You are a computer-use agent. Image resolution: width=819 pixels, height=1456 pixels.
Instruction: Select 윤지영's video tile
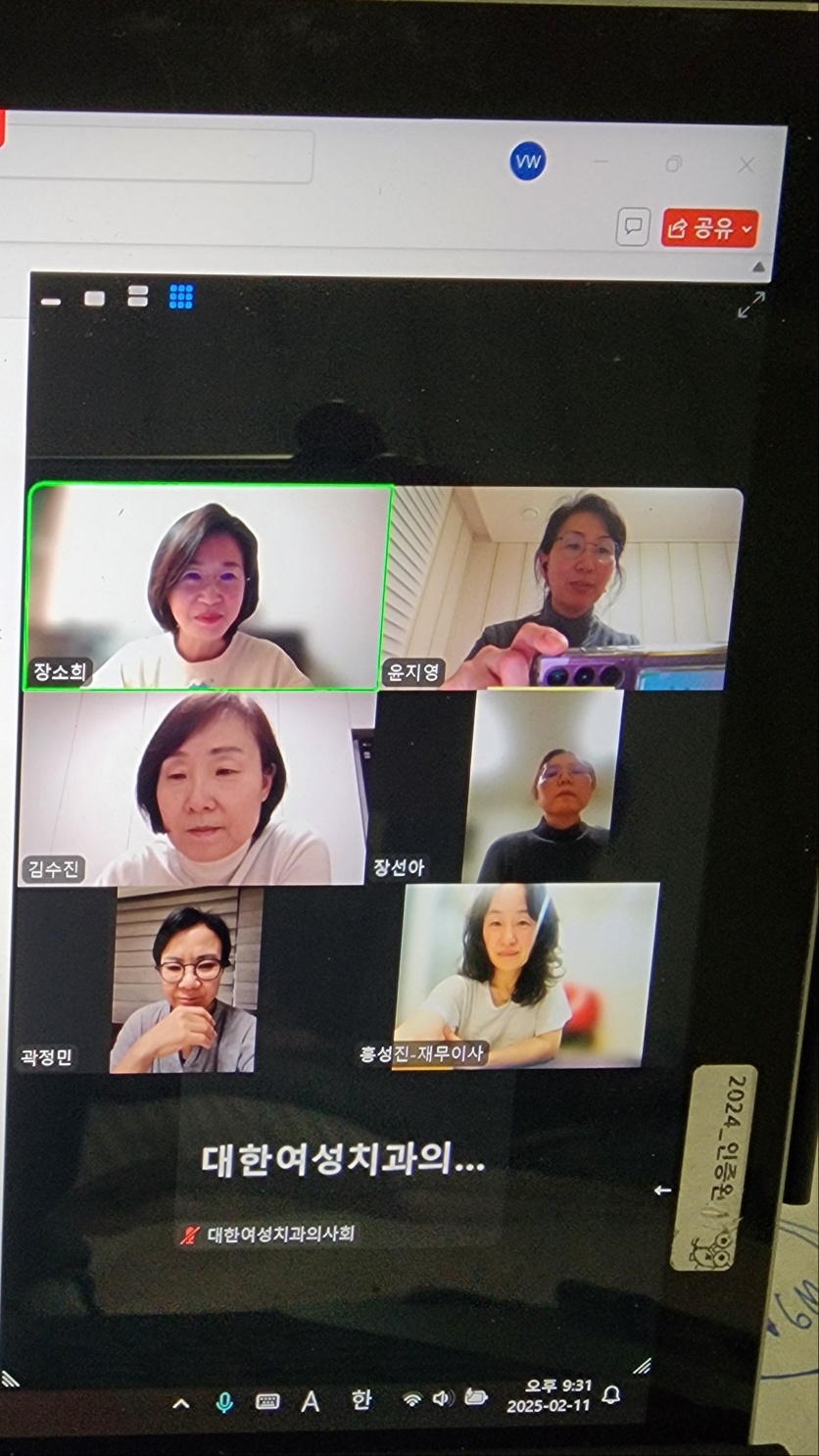(x=561, y=588)
